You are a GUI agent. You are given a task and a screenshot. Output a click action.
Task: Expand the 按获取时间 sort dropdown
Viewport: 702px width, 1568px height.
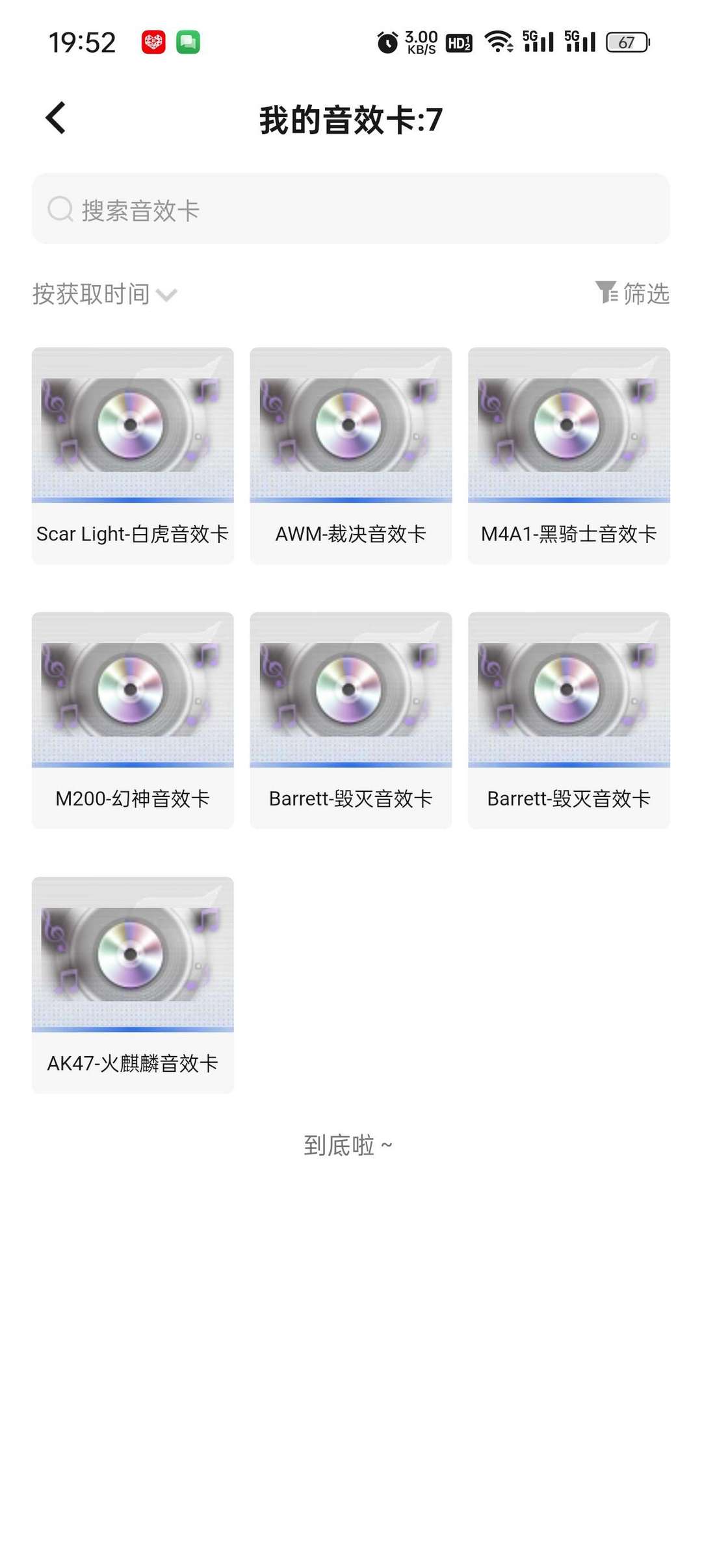pyautogui.click(x=104, y=294)
